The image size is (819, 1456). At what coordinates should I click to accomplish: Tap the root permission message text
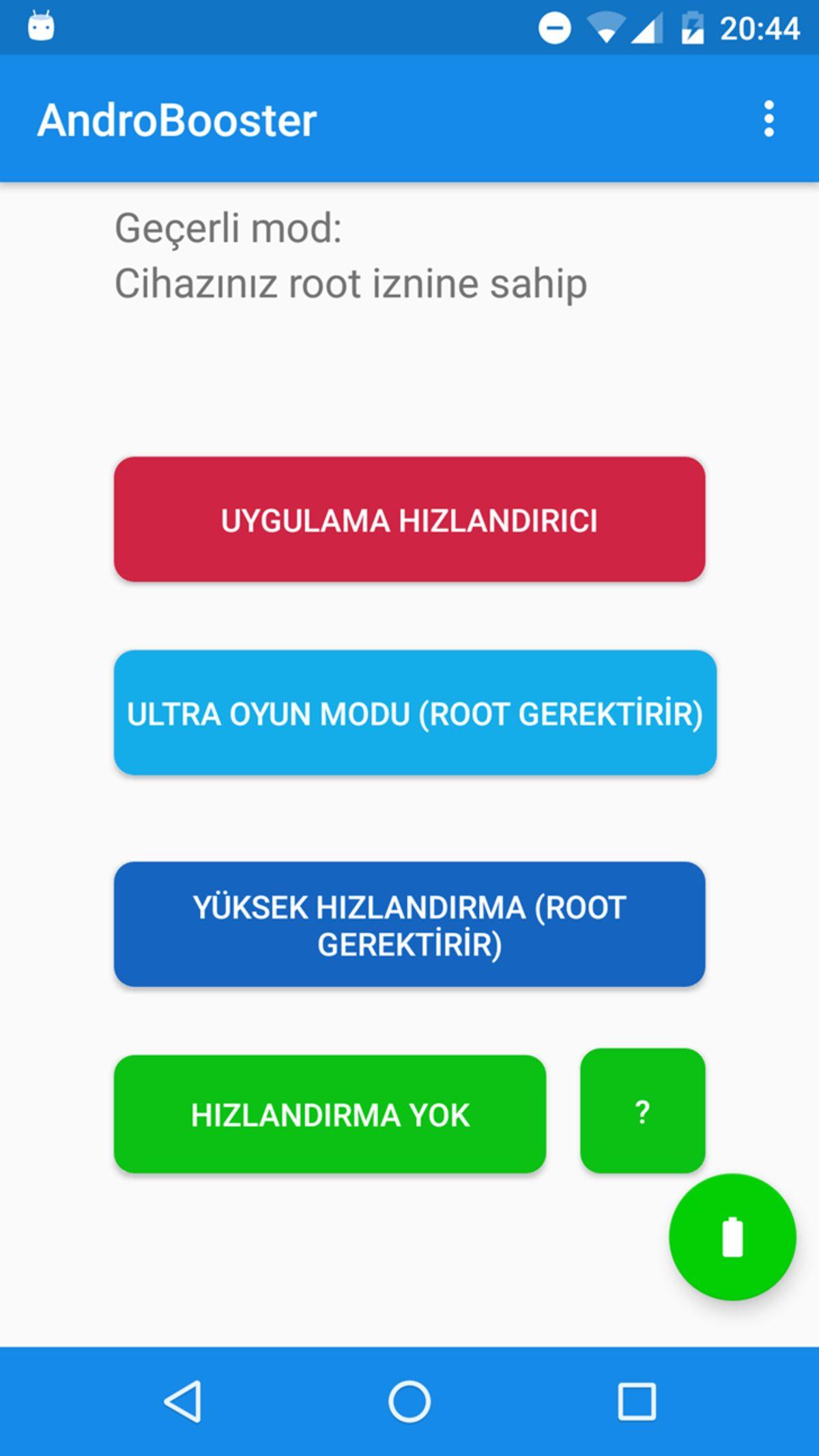(x=350, y=283)
